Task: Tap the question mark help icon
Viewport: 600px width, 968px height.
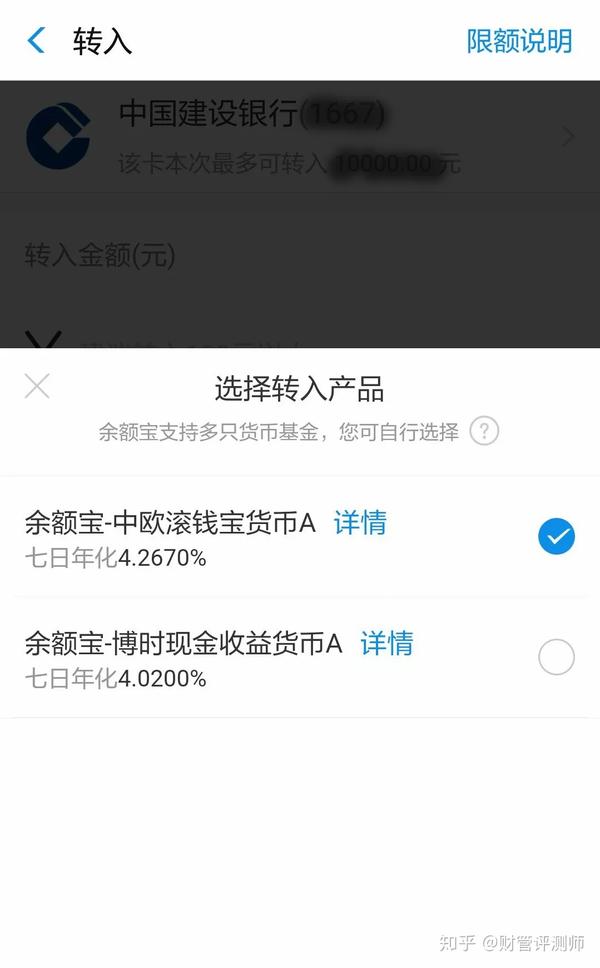Action: (x=484, y=431)
